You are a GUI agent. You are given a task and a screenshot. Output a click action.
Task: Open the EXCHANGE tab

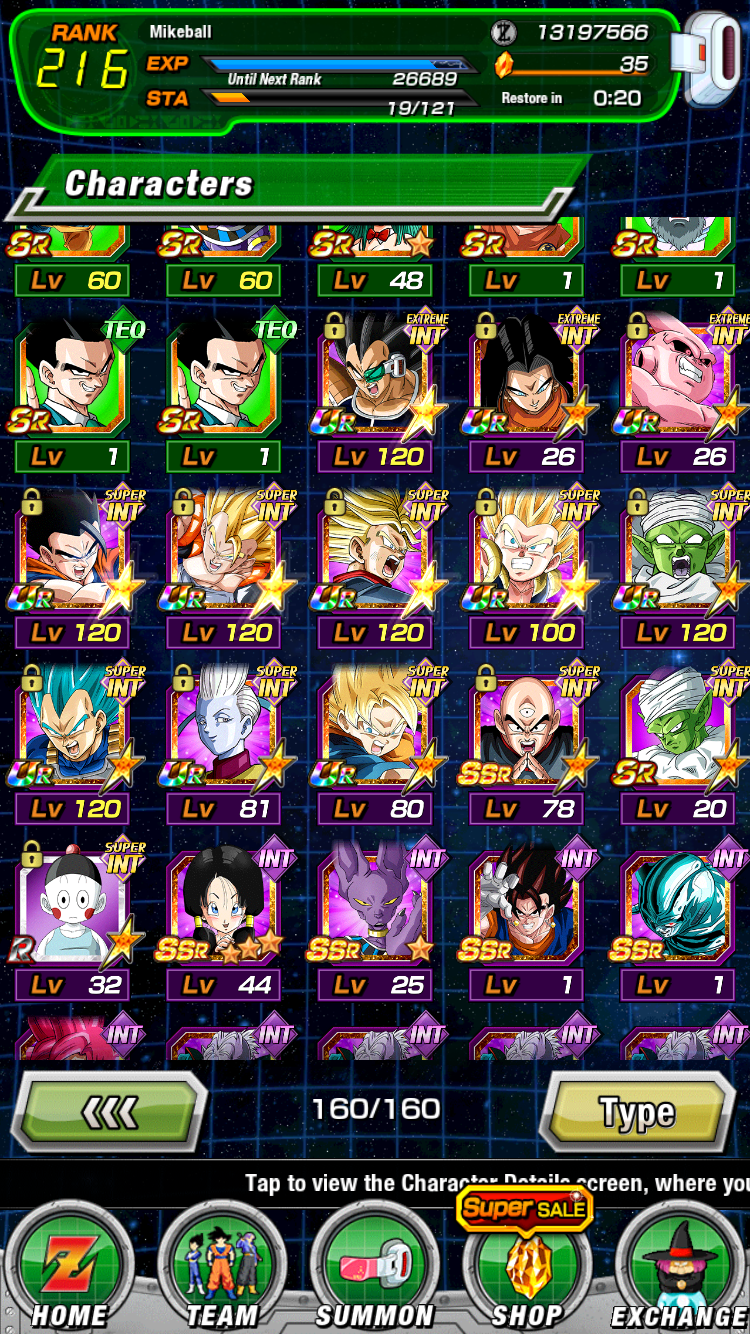680,1268
